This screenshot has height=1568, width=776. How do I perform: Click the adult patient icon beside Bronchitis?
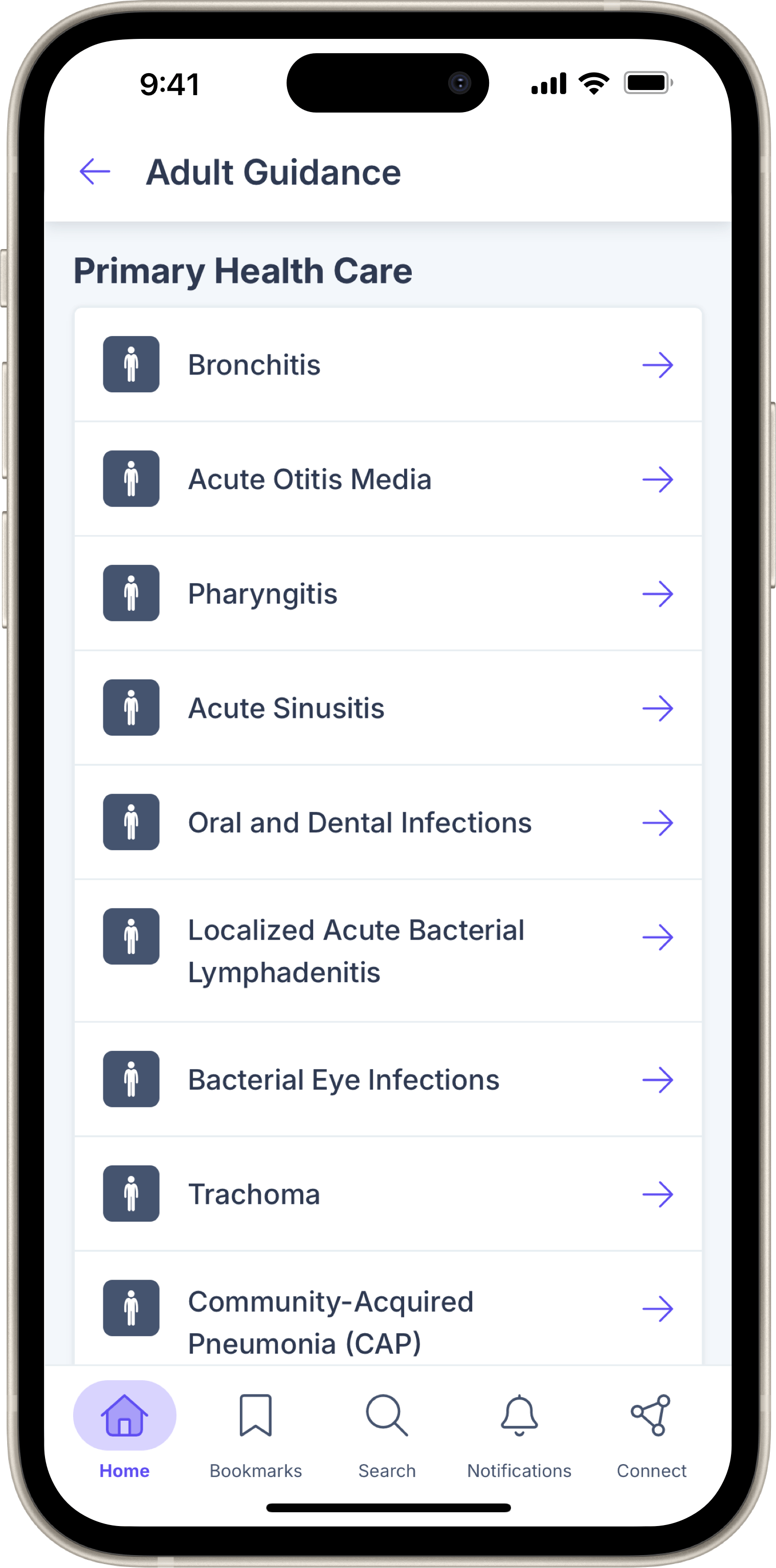(x=130, y=364)
